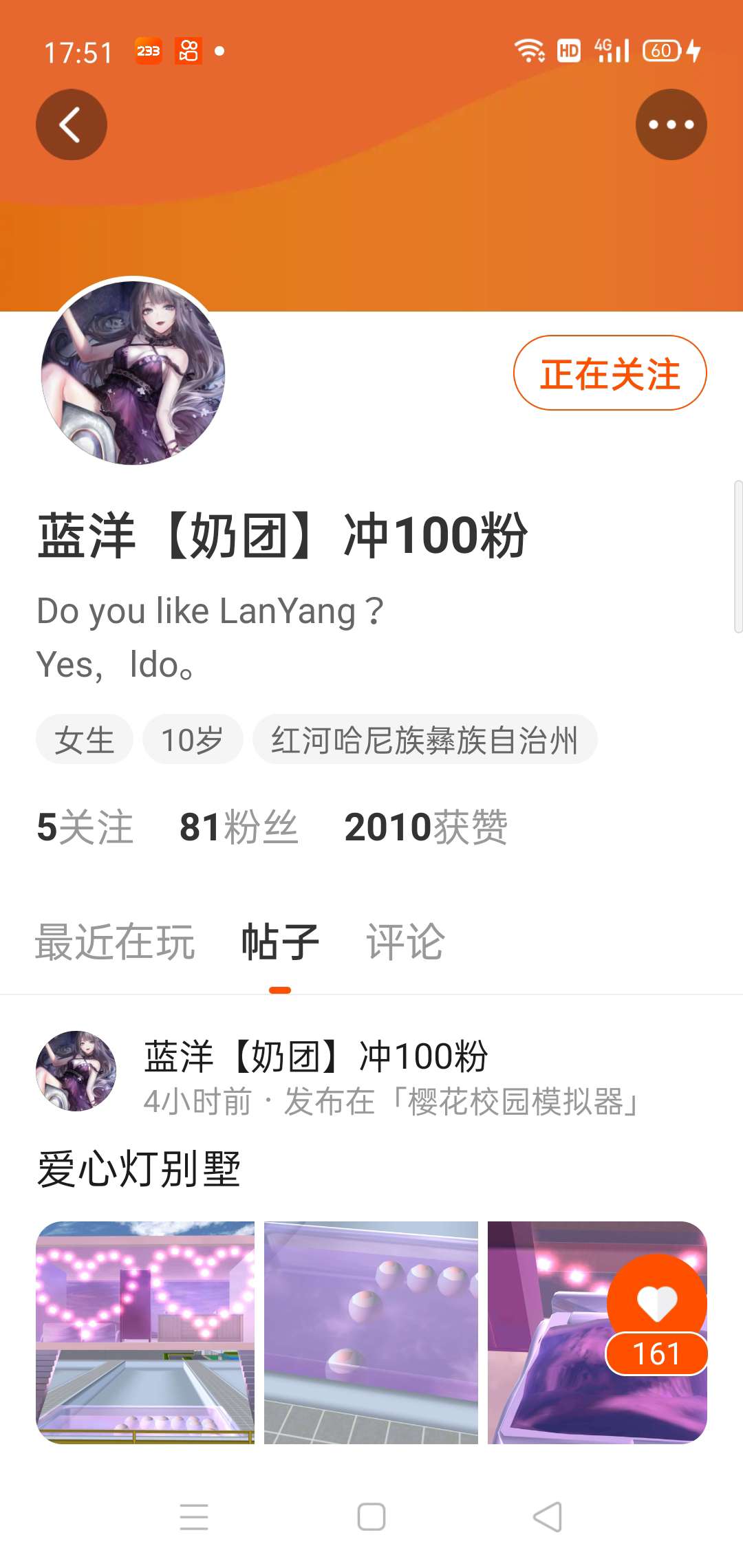Tap the 正在关注 following button

(x=610, y=373)
